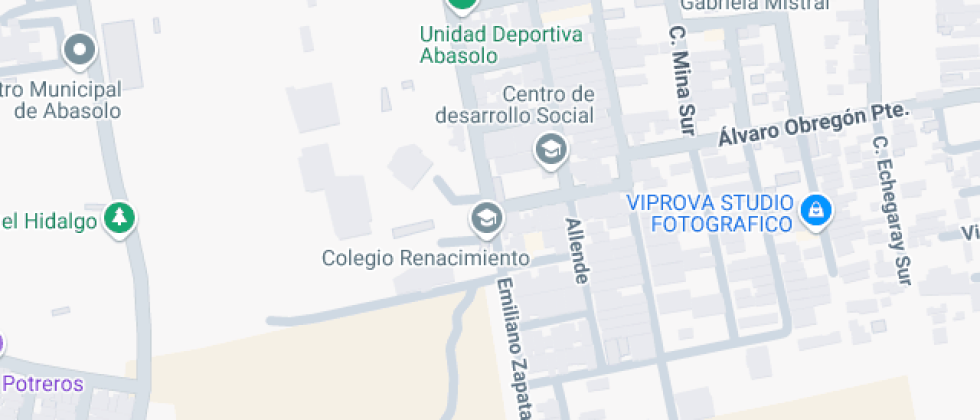Select the Centro Municipal de Abasolo pin
This screenshot has height=420, width=980.
point(79,48)
